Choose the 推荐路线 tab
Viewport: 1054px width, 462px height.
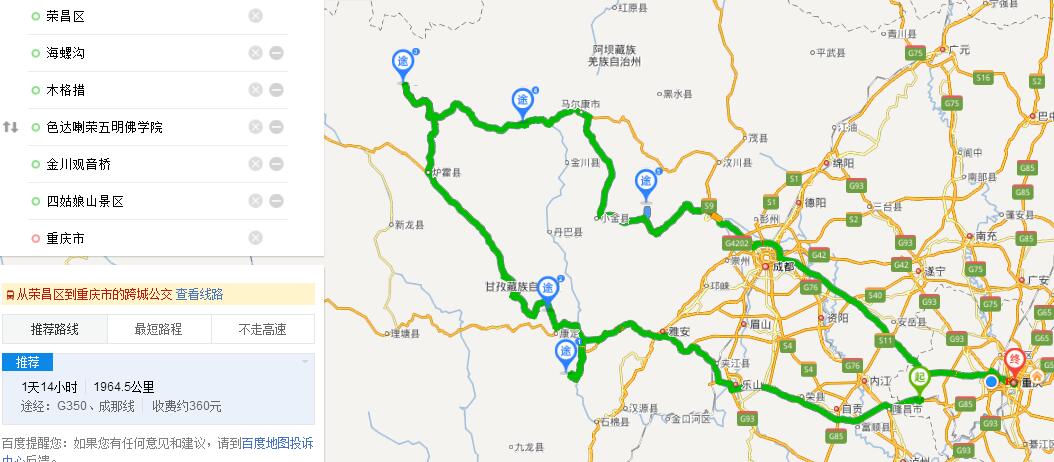pyautogui.click(x=54, y=329)
